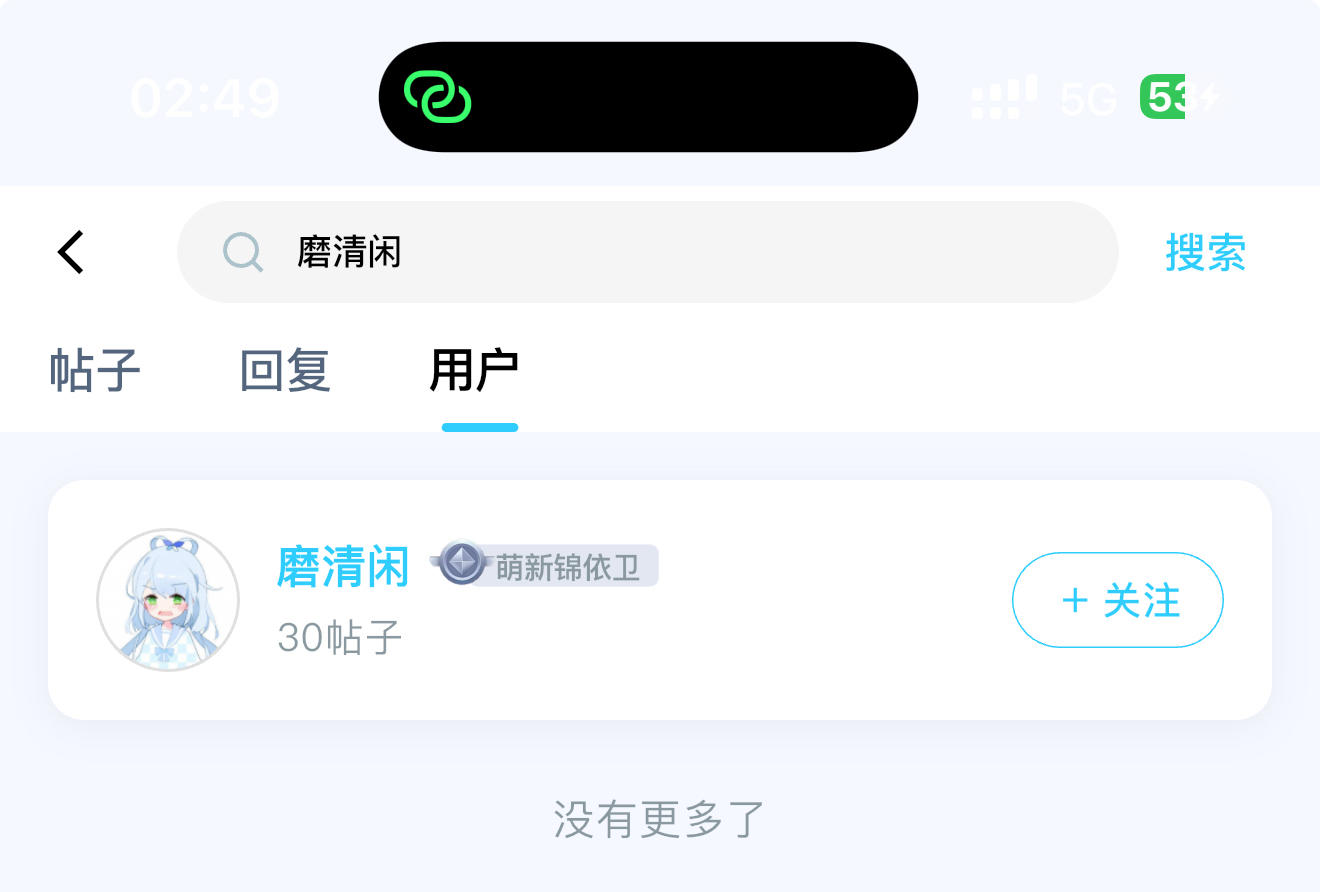
Task: Switch to the 帖子 tab
Action: pos(95,371)
